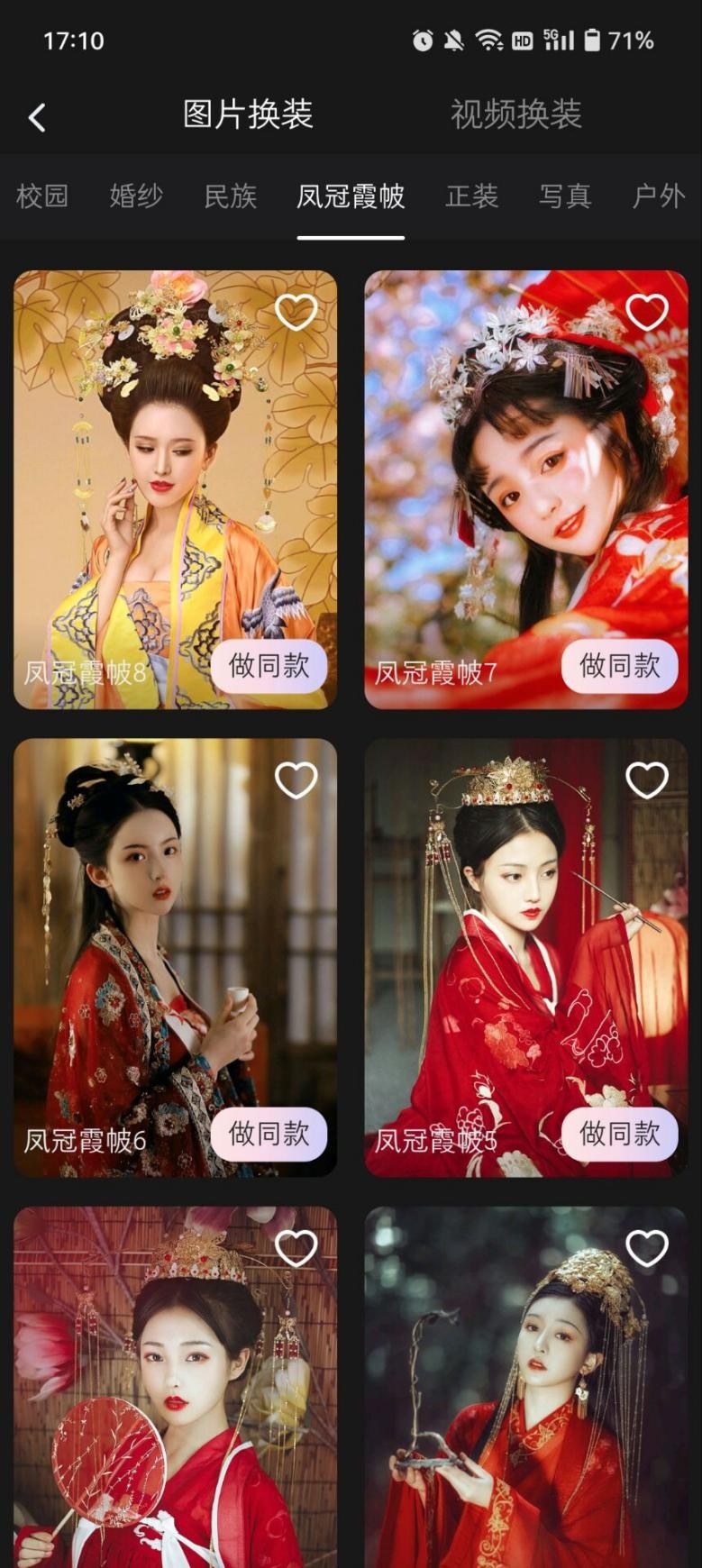The height and width of the screenshot is (1568, 702).
Task: Select the 写真 category
Action: [x=564, y=196]
